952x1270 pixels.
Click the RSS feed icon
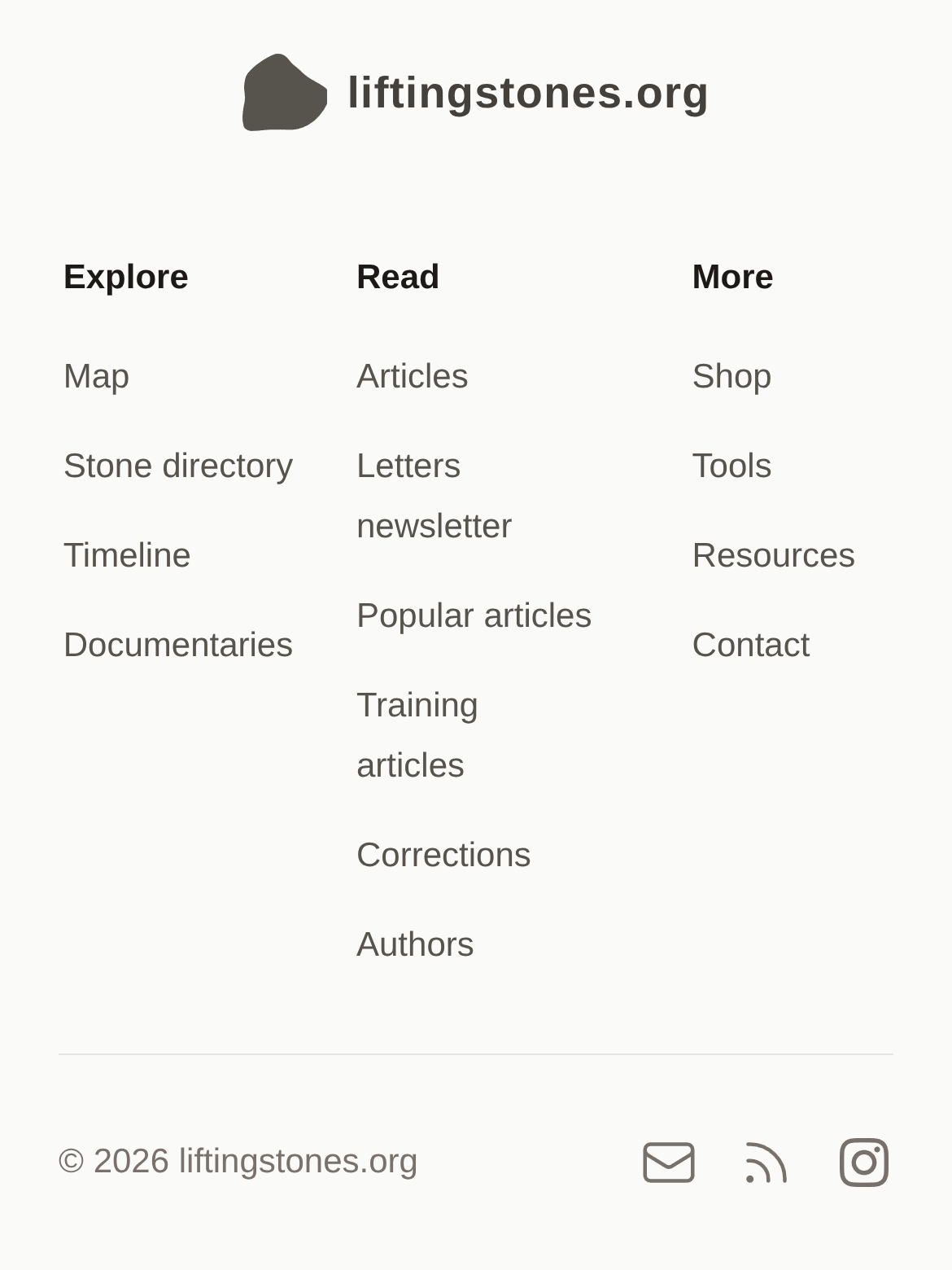tap(766, 1162)
